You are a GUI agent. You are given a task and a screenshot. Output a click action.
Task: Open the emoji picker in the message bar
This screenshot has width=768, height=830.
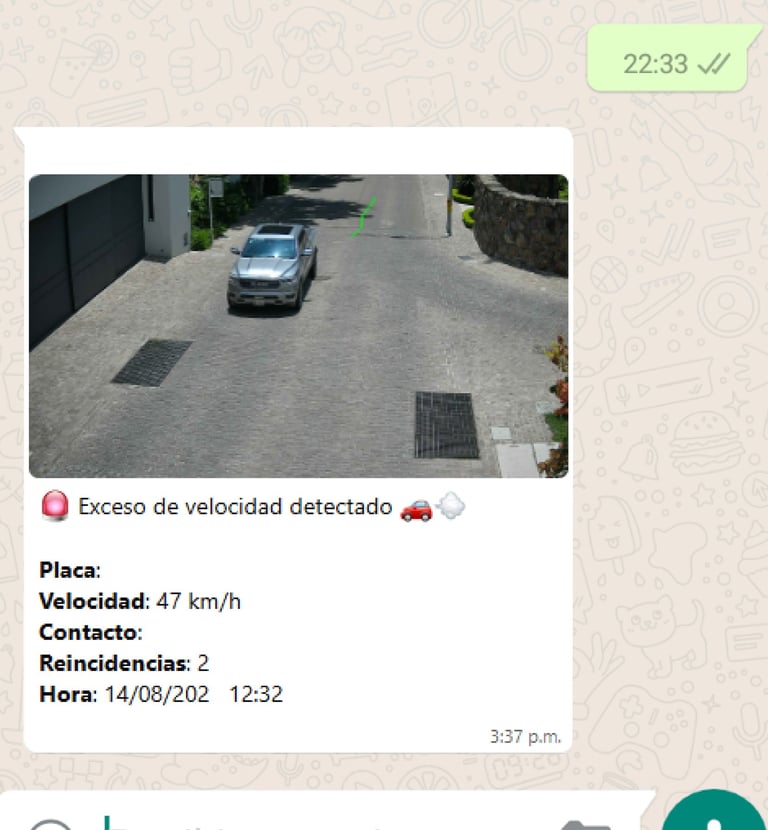[50, 825]
